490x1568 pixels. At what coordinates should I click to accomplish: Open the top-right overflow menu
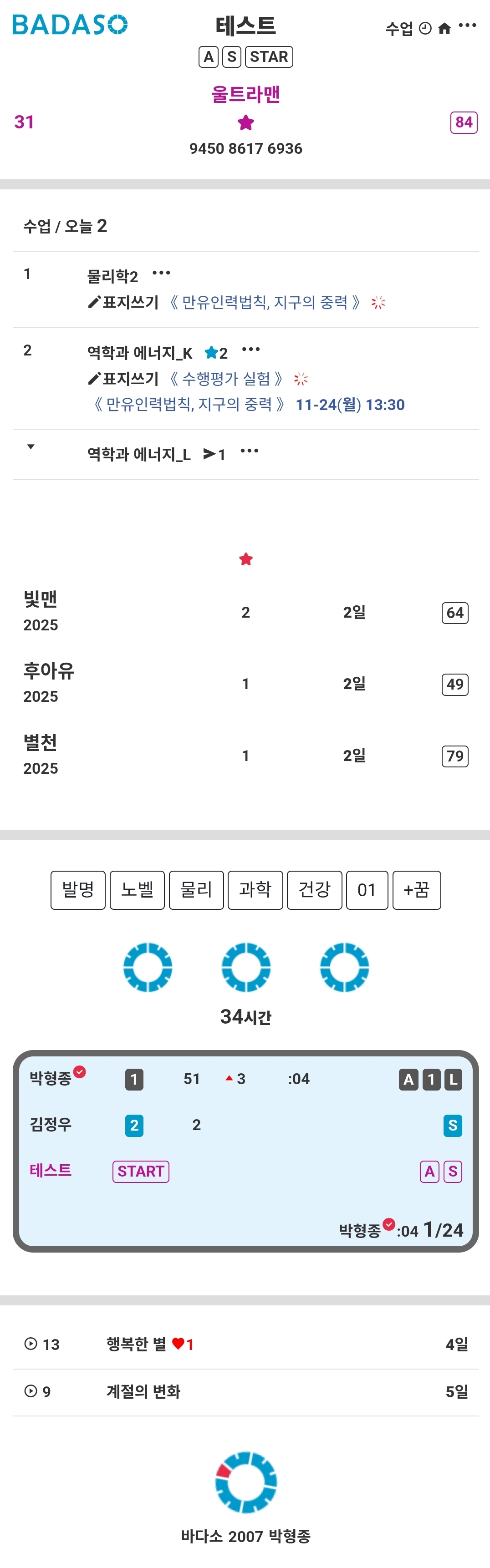point(468,25)
